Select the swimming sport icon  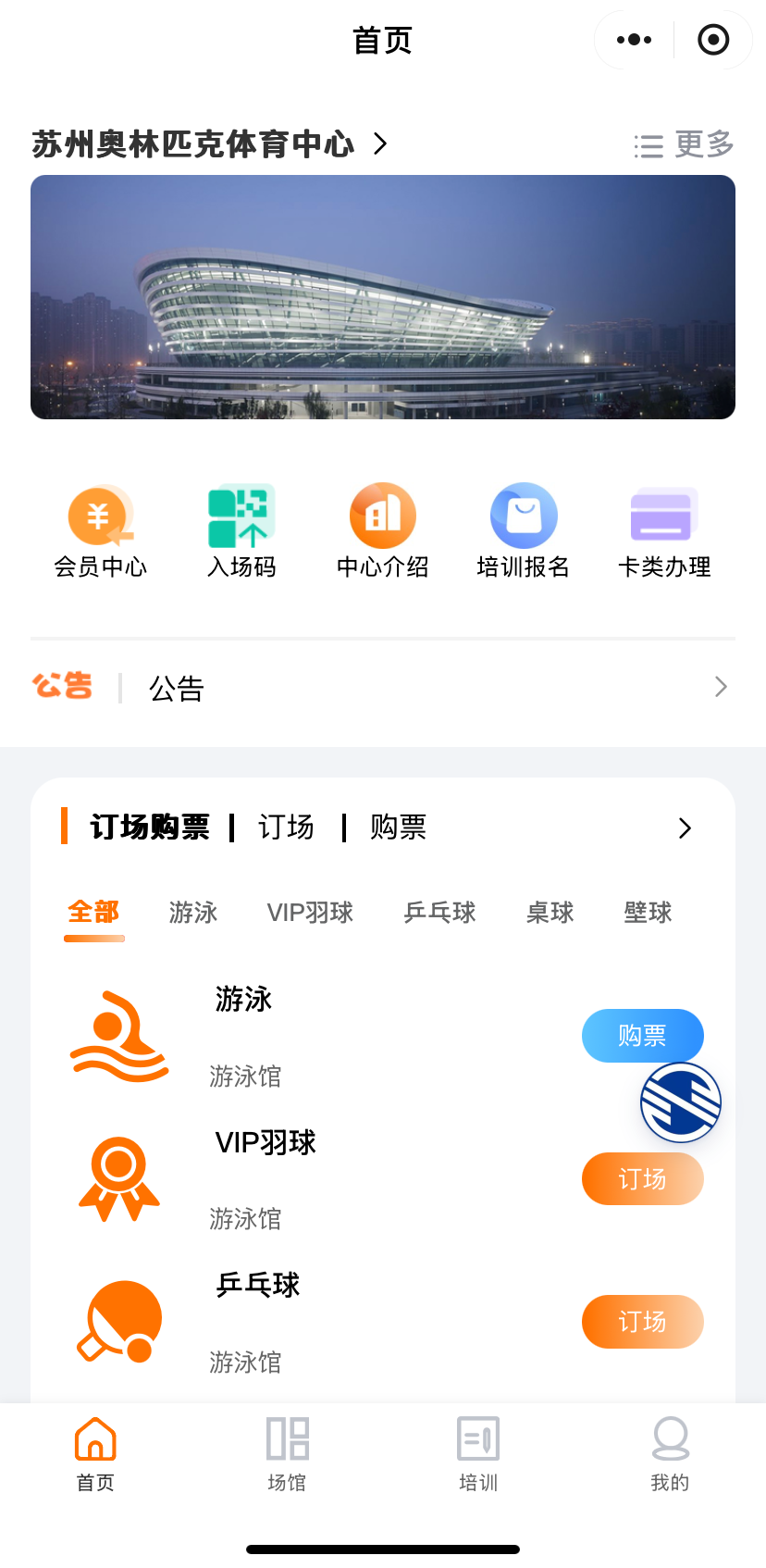tap(119, 1034)
